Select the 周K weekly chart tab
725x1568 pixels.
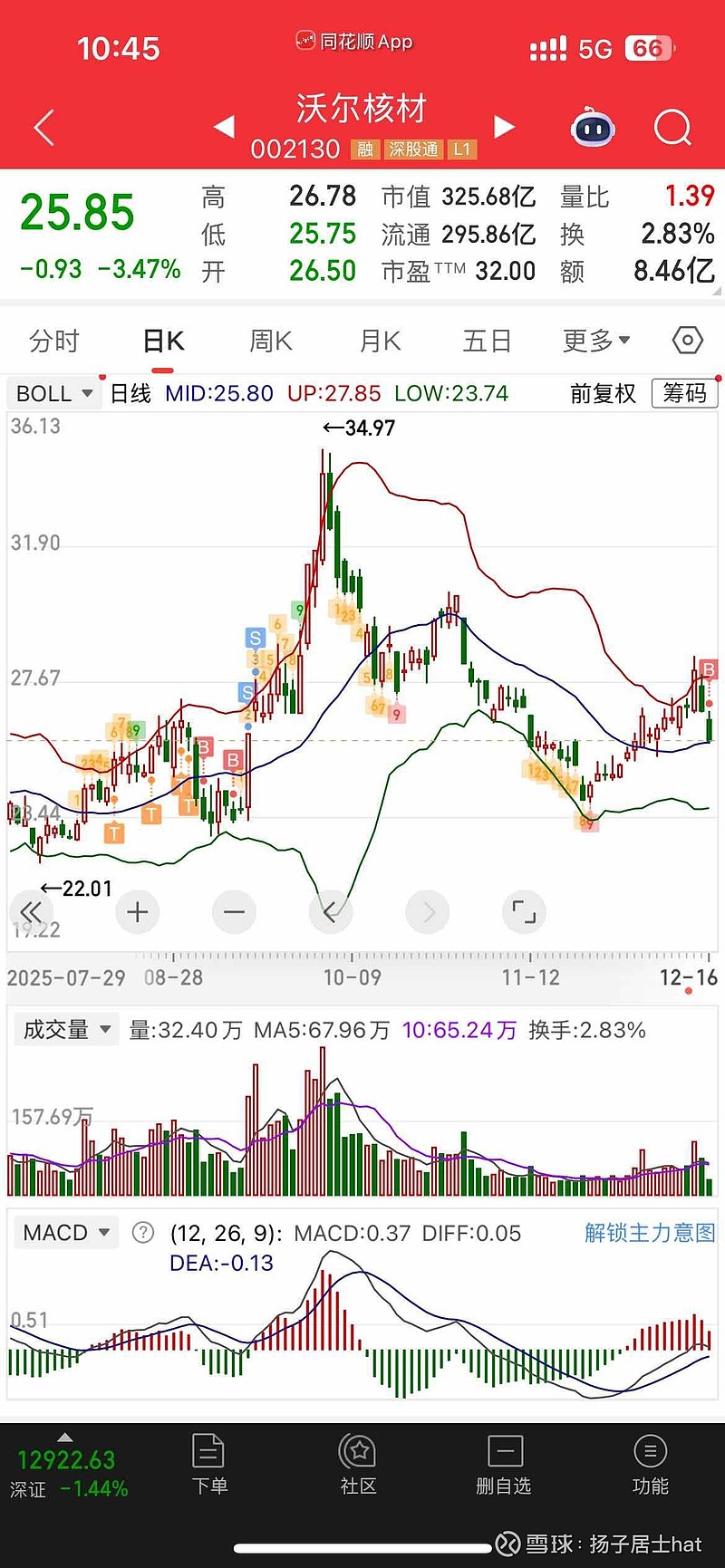(271, 341)
